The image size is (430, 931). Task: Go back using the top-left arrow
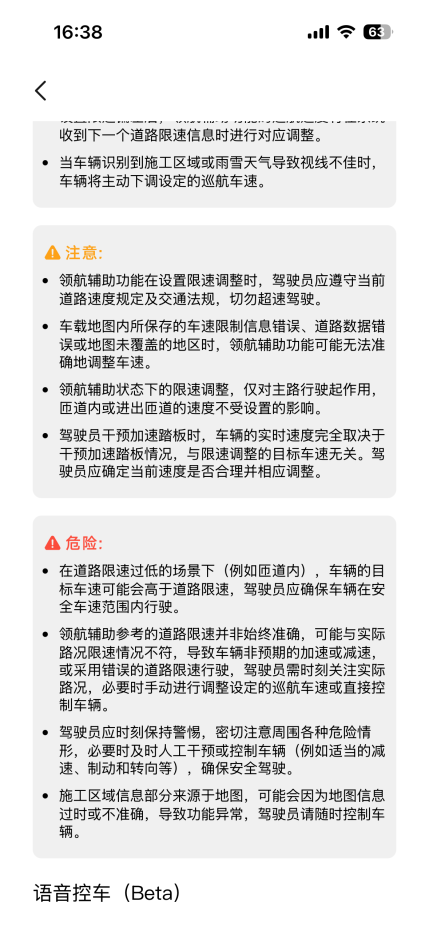pyautogui.click(x=40, y=90)
